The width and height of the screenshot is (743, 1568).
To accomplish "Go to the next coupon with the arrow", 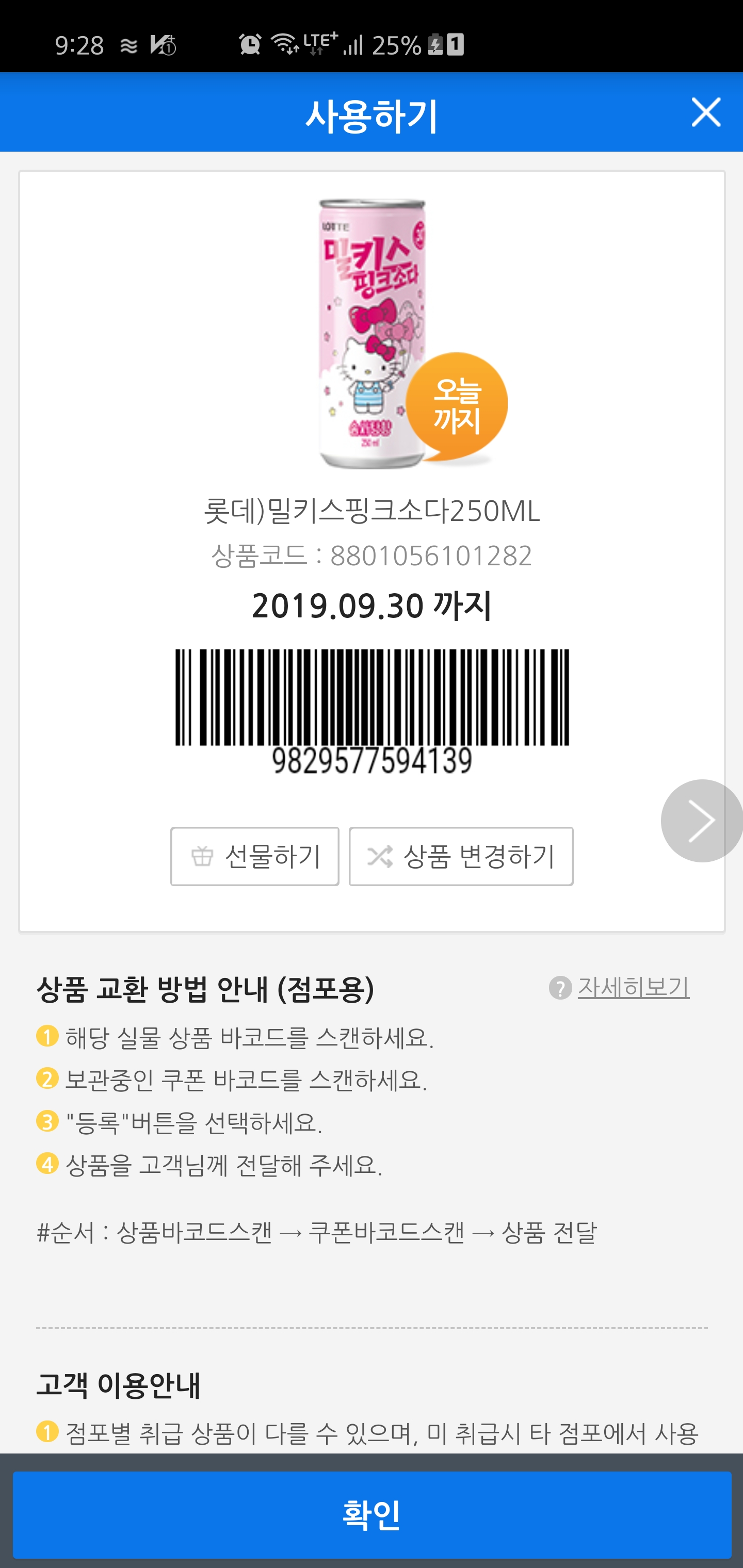I will (x=701, y=821).
